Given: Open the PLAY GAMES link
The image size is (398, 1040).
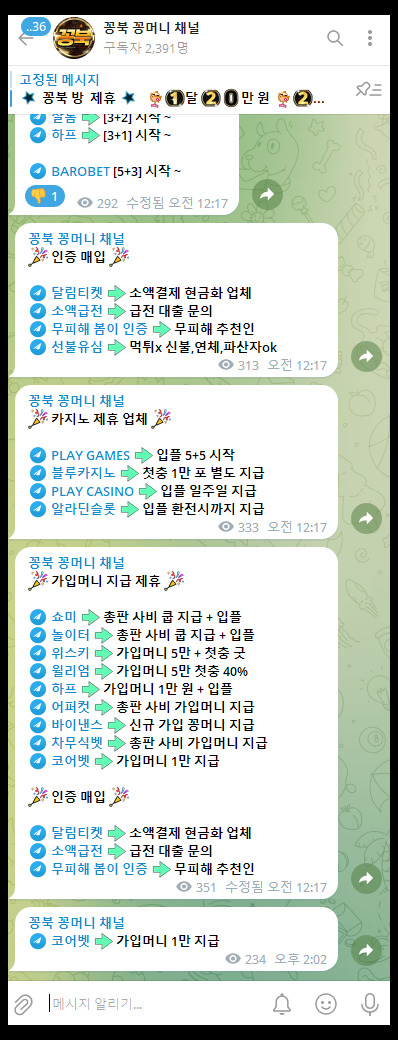Looking at the screenshot, I should click(90, 455).
